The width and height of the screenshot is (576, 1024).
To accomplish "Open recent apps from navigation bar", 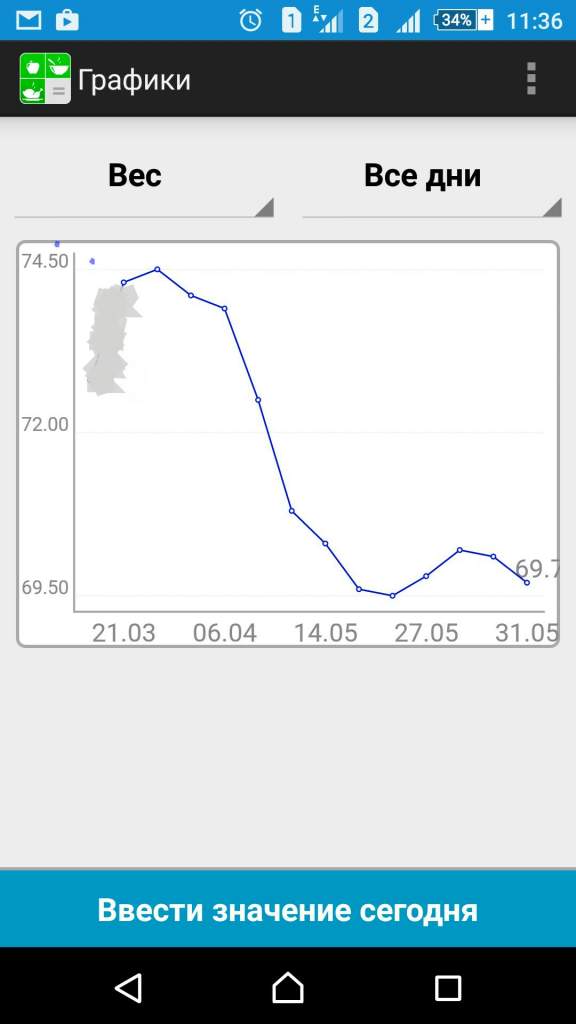I will [448, 987].
